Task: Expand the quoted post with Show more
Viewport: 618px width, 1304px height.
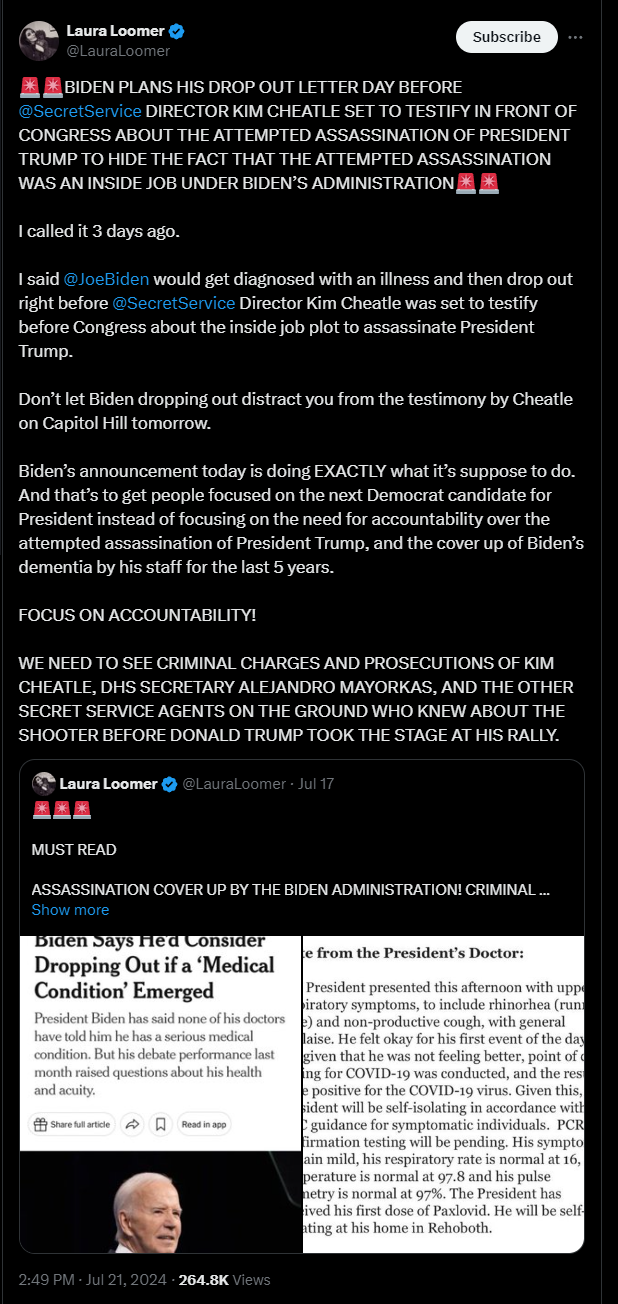Action: point(70,909)
